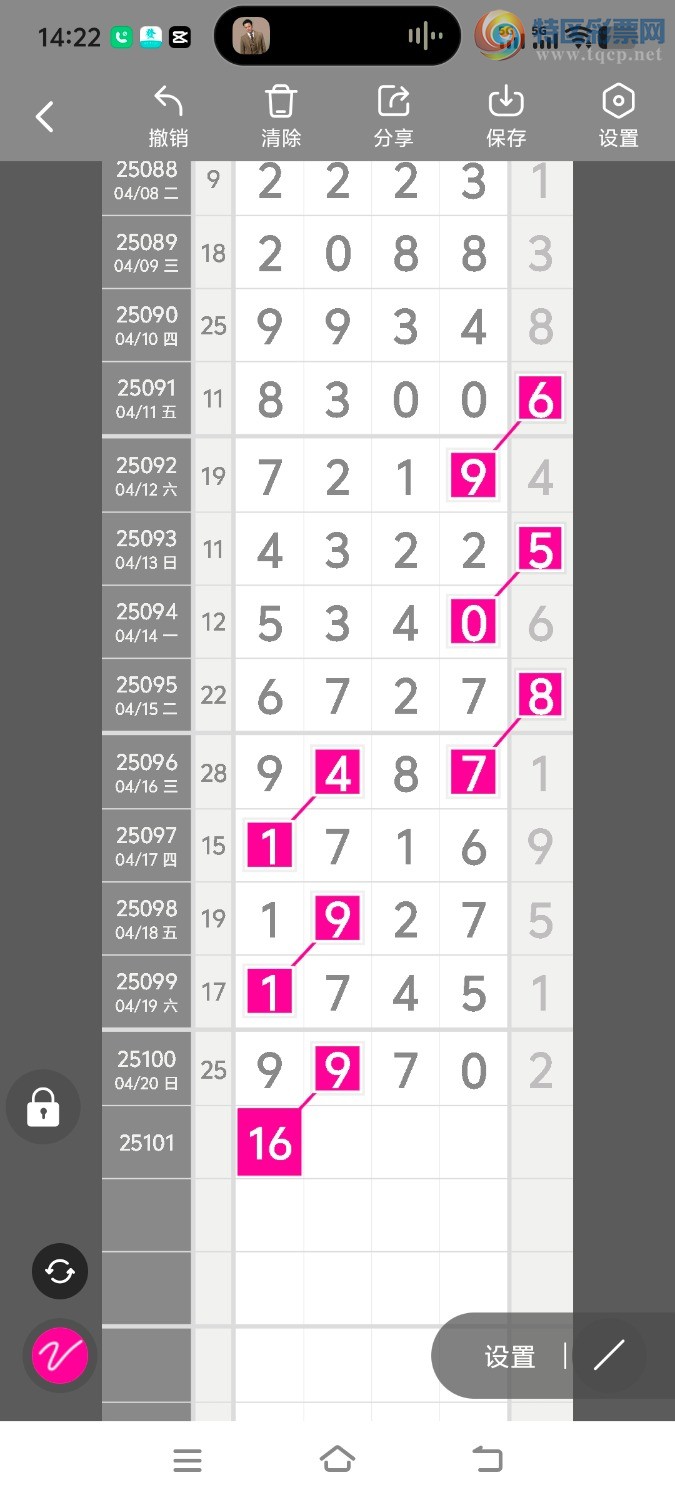Tap 清除 to clear all marks
This screenshot has height=1500, width=675.
(281, 116)
